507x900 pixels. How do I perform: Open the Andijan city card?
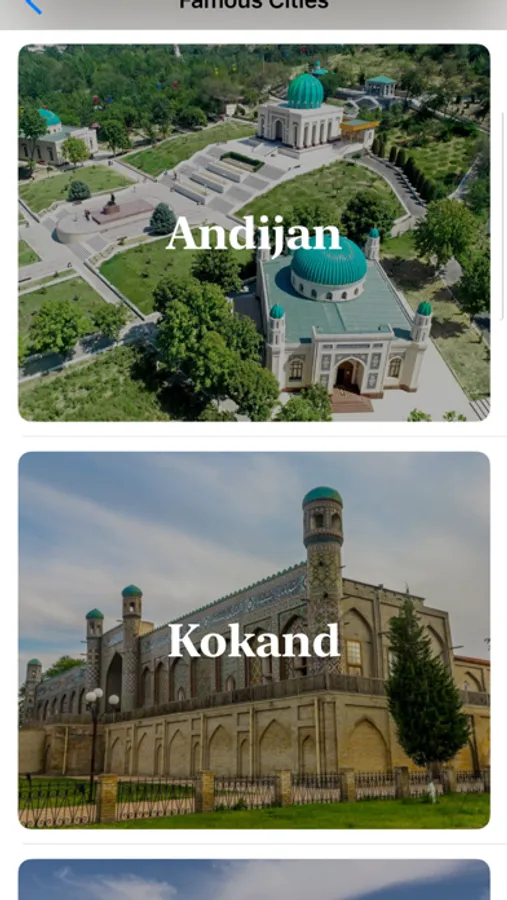coord(254,232)
